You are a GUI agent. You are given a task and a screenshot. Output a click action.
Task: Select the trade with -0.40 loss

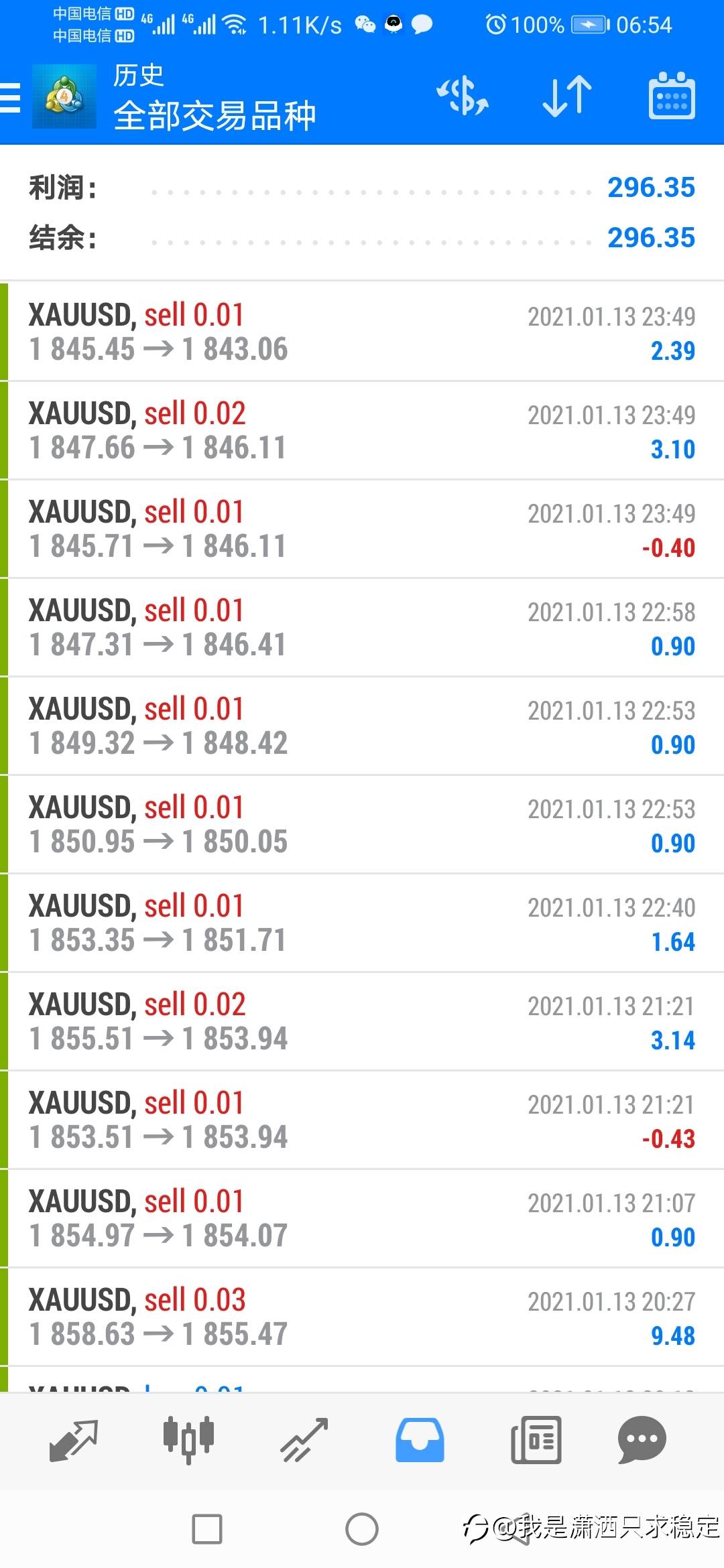pos(362,529)
